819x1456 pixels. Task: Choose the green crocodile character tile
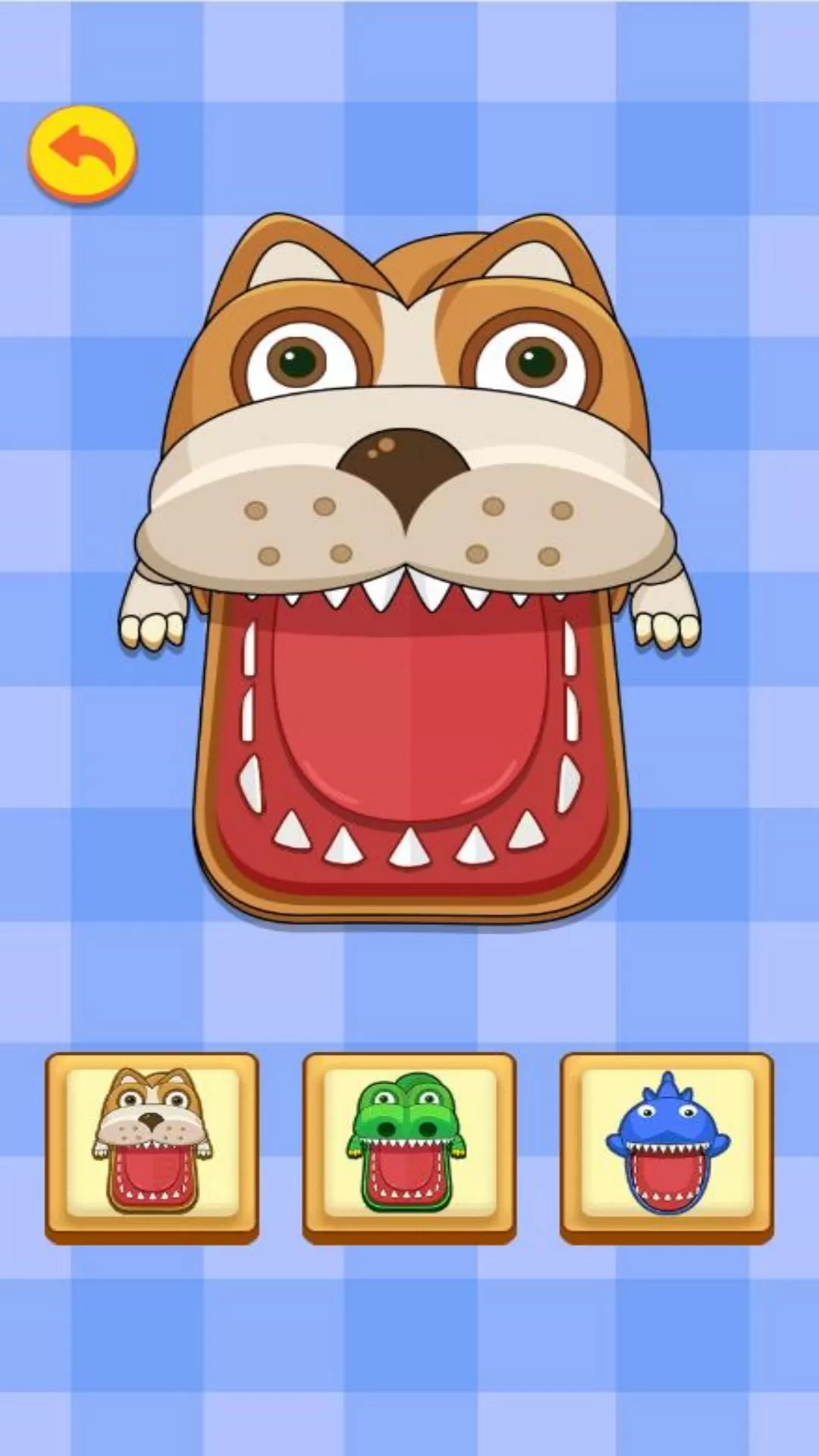pos(409,1145)
